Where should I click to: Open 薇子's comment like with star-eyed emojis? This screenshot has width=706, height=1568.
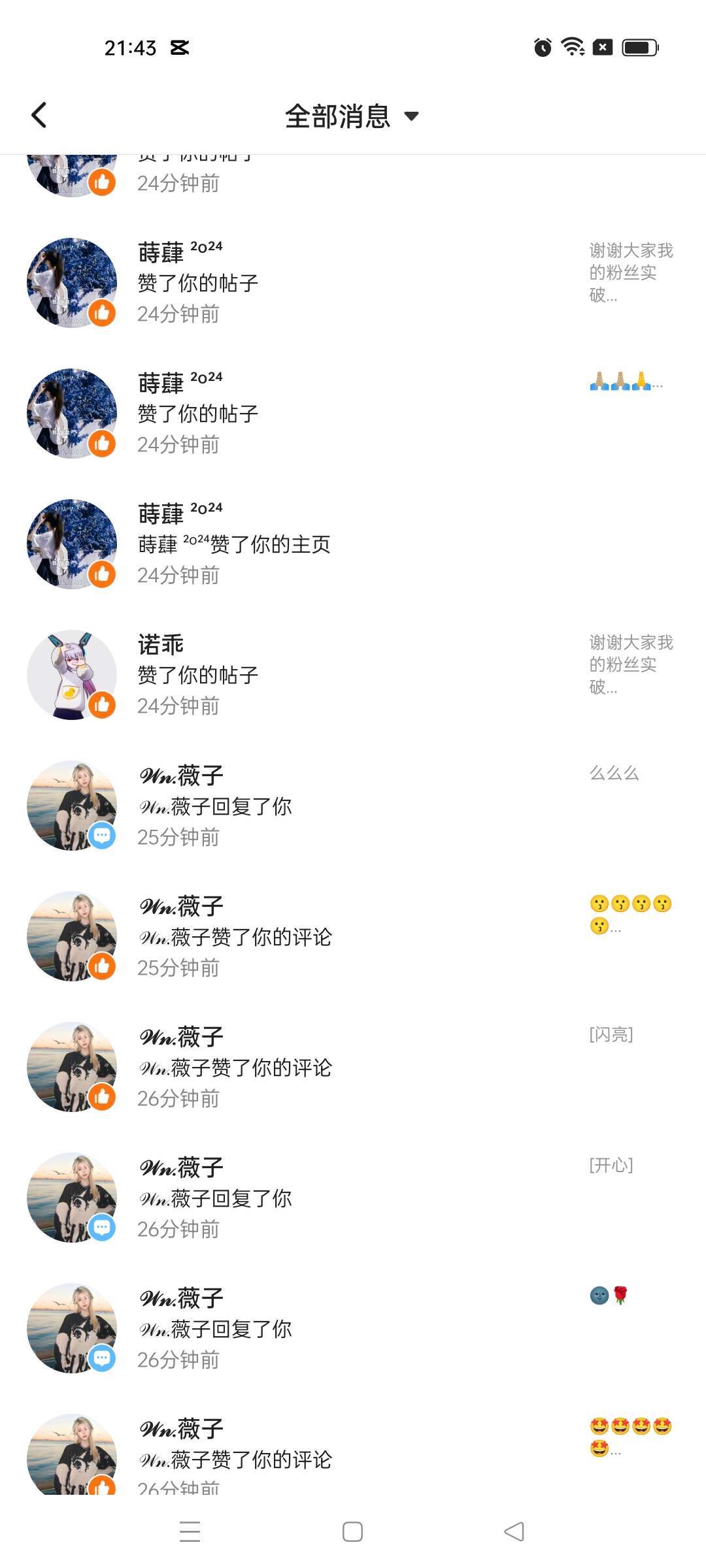tap(353, 1454)
